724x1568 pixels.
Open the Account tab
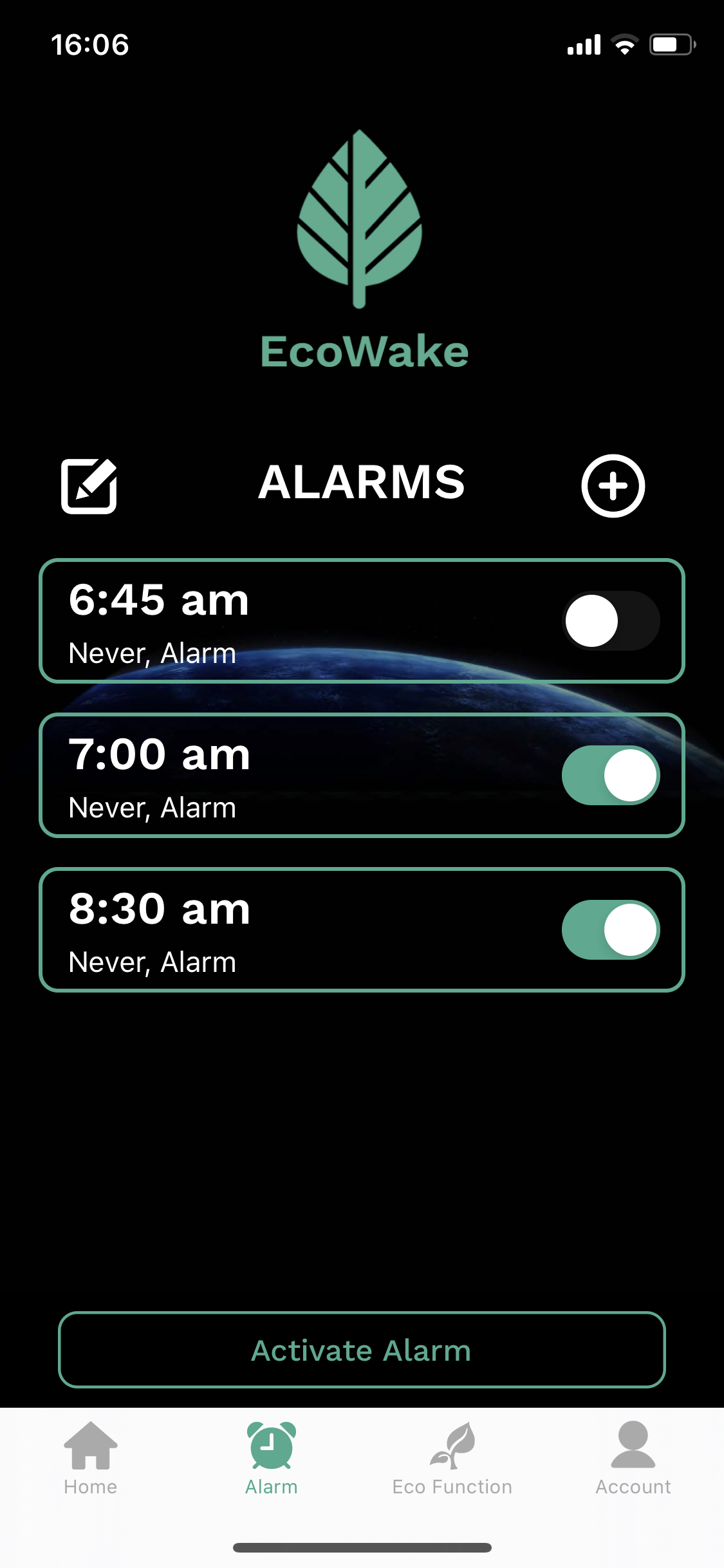(x=633, y=1458)
